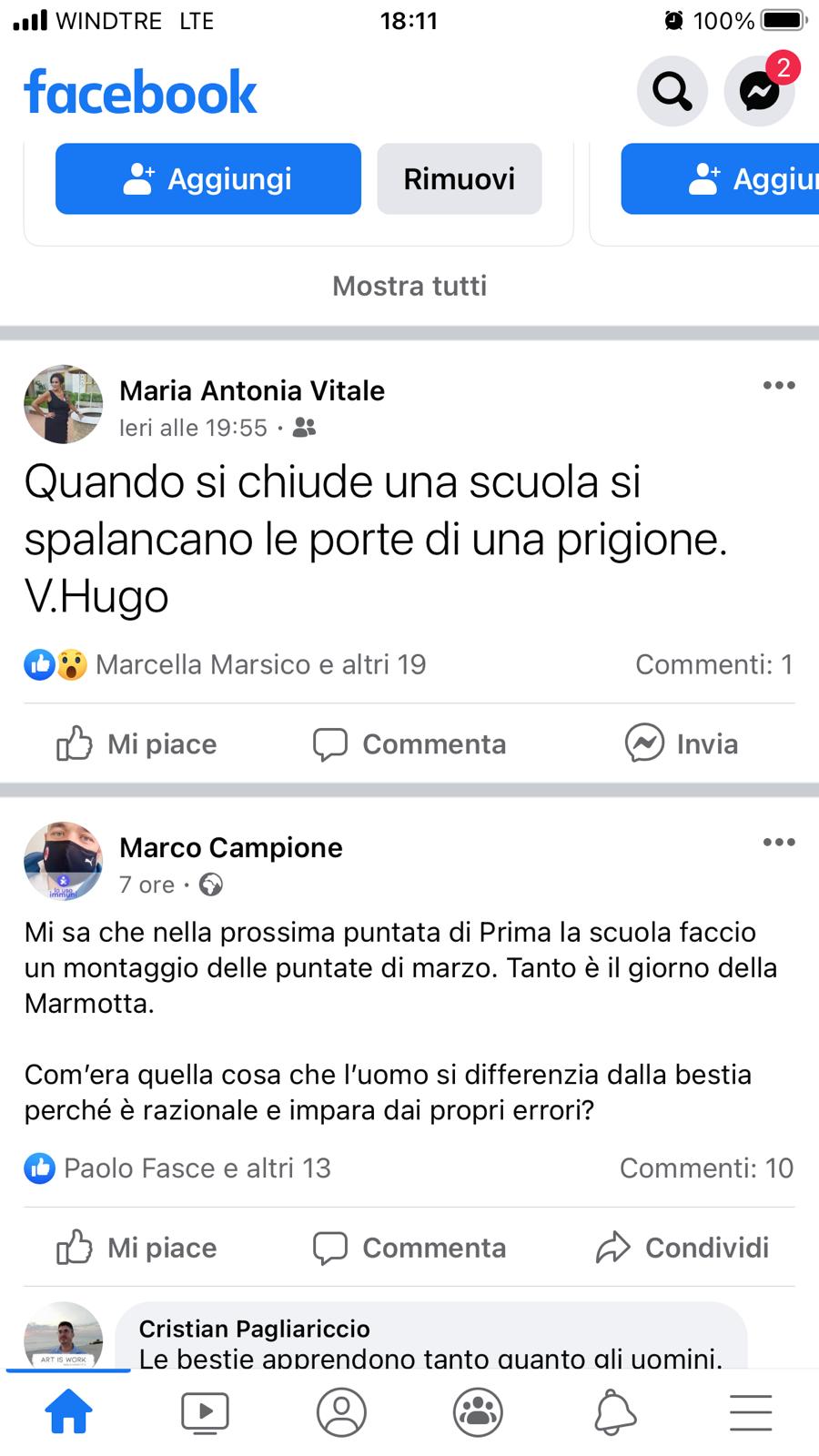
Task: Open Facebook search
Action: [x=672, y=91]
